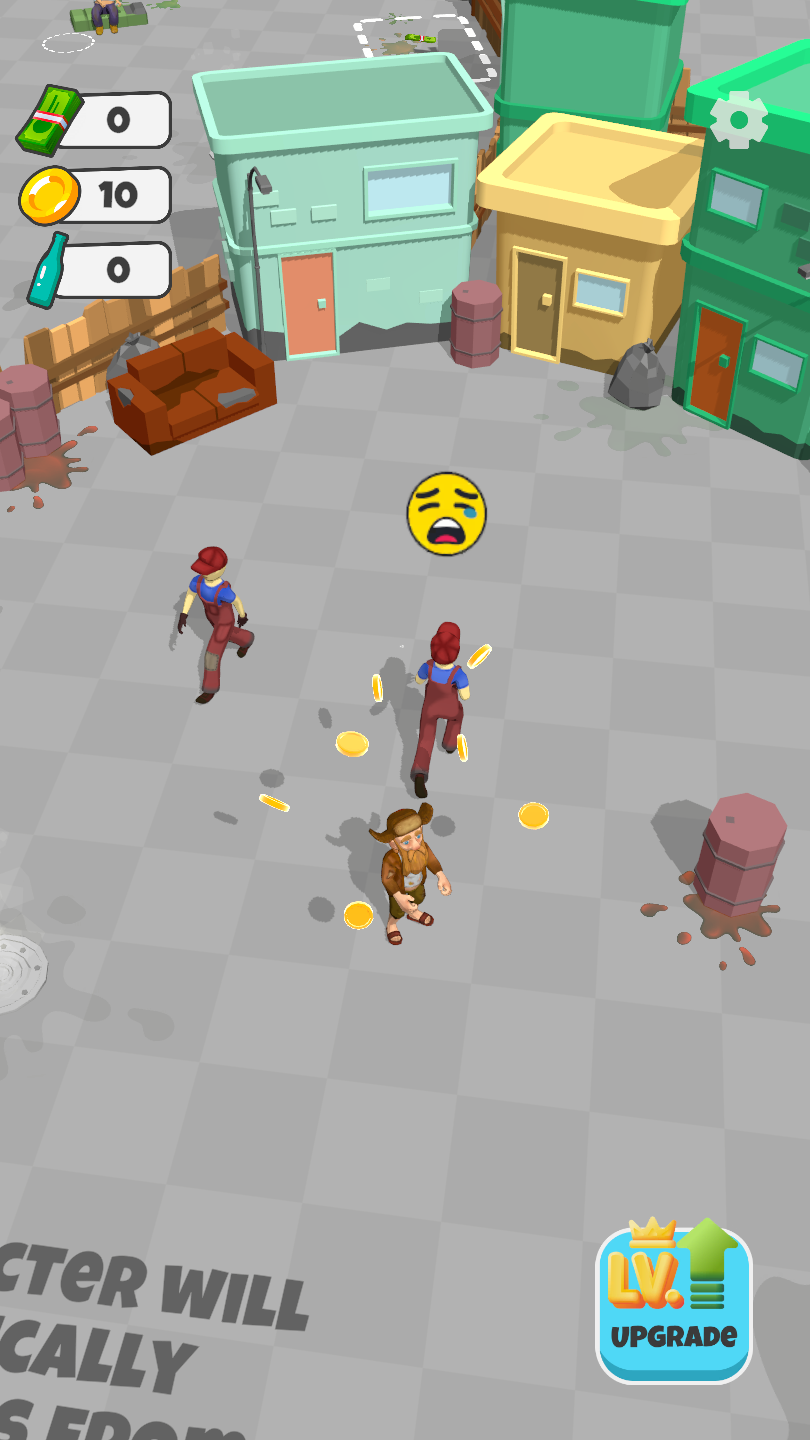Open the level Upgrade button
This screenshot has height=1440, width=810.
[x=674, y=1301]
